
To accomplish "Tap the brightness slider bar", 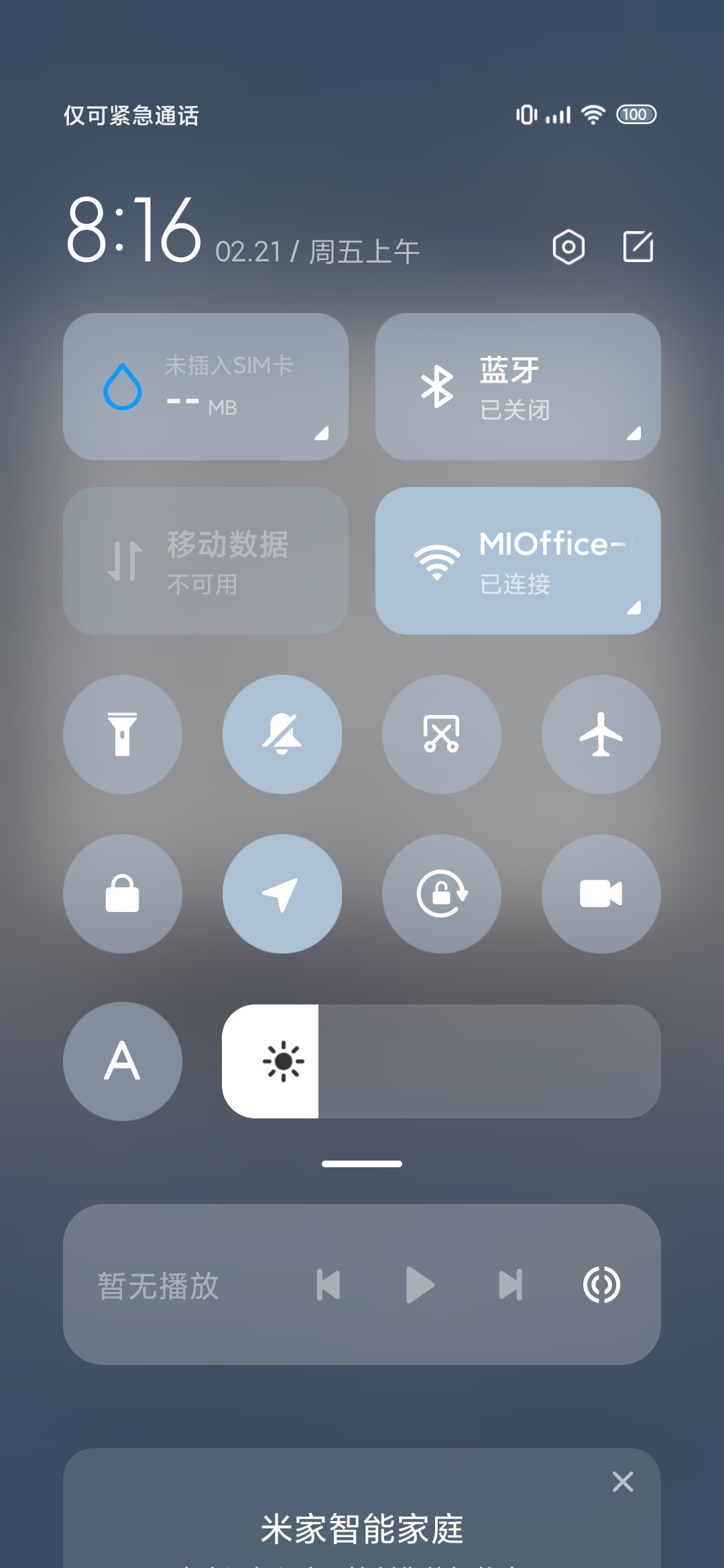I will click(441, 1061).
